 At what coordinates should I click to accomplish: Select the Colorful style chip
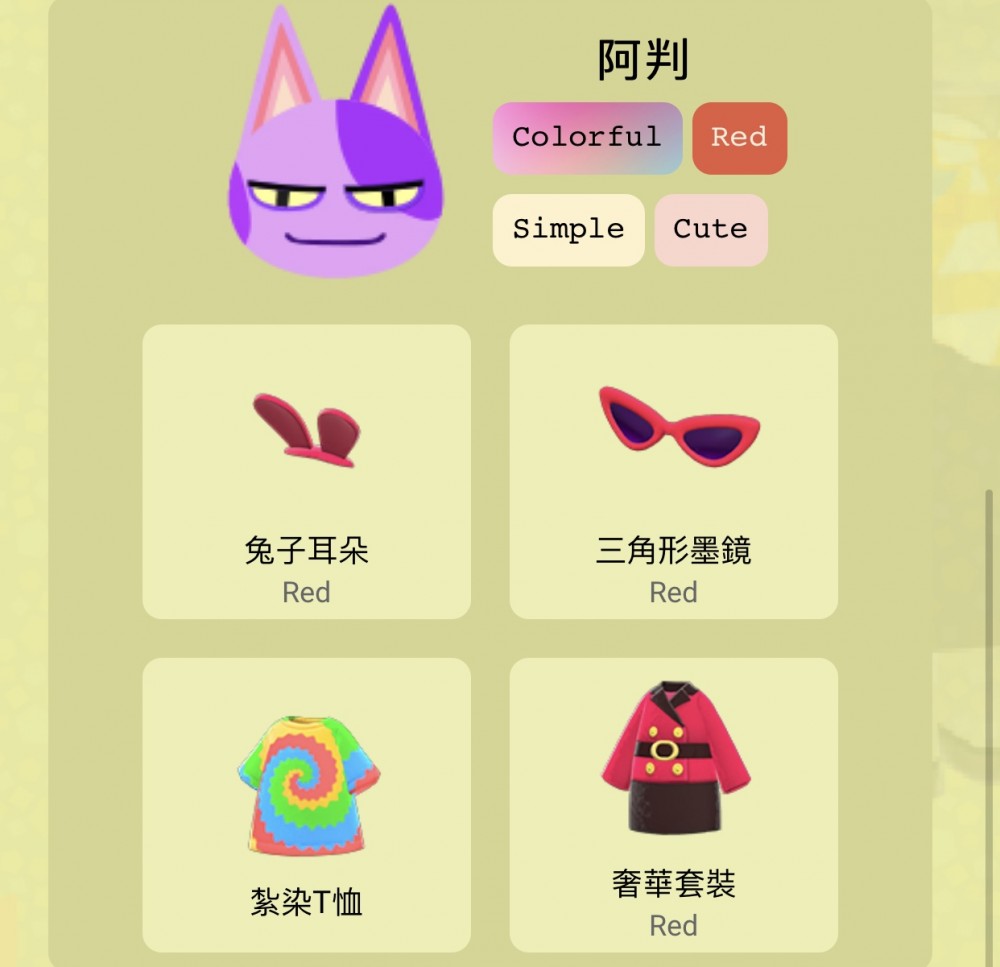click(587, 138)
